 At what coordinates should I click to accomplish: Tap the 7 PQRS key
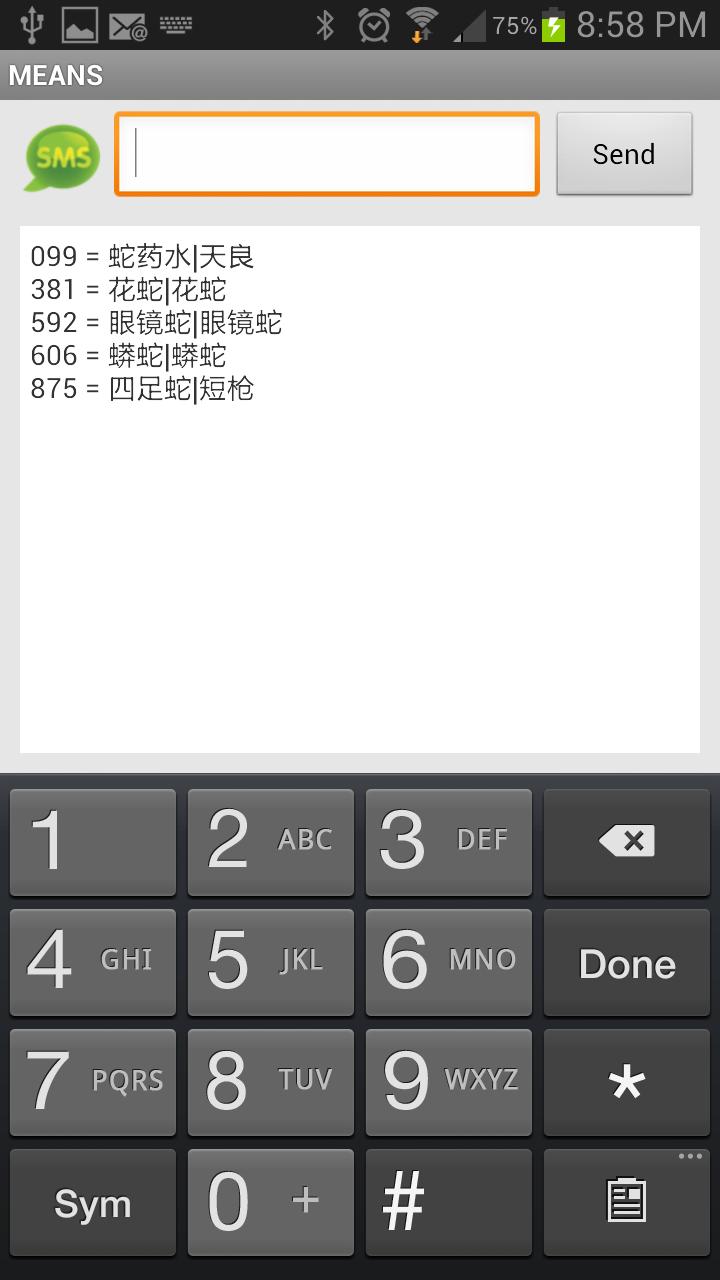pos(93,1082)
